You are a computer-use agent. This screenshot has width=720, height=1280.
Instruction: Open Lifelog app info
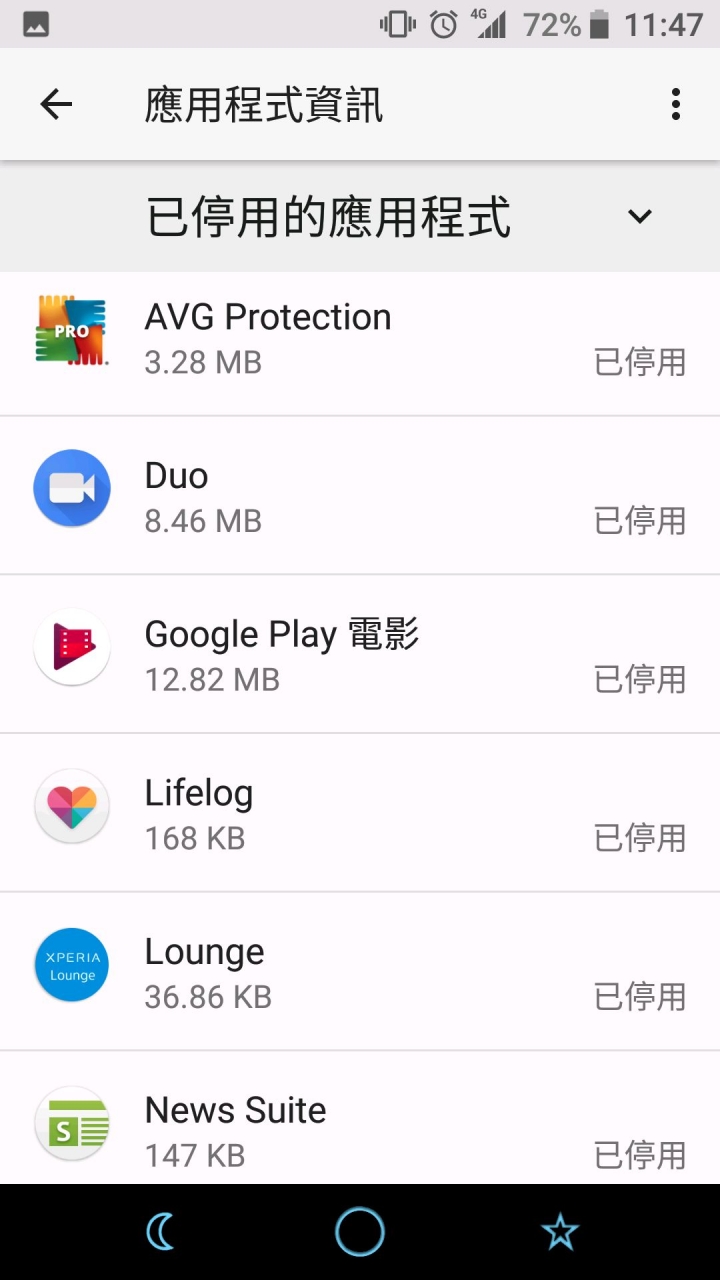pos(360,813)
